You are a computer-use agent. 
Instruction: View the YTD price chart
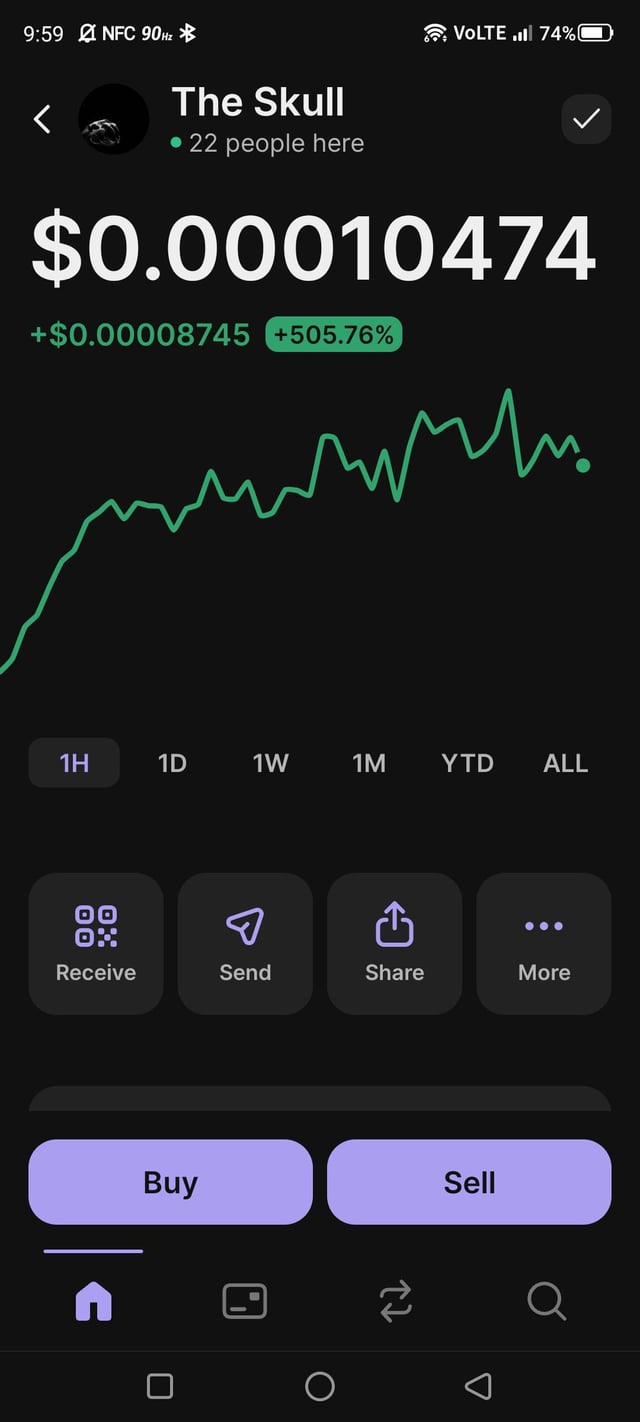point(467,763)
